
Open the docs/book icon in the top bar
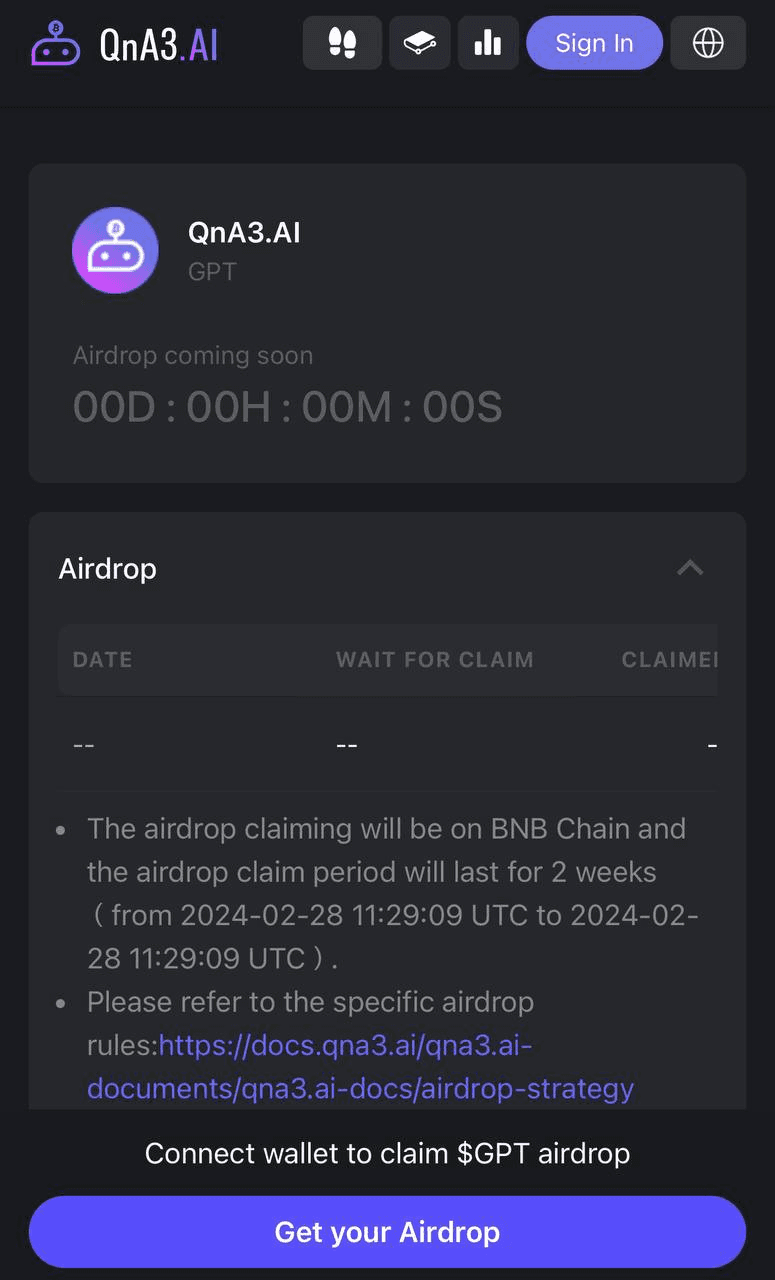(x=419, y=43)
